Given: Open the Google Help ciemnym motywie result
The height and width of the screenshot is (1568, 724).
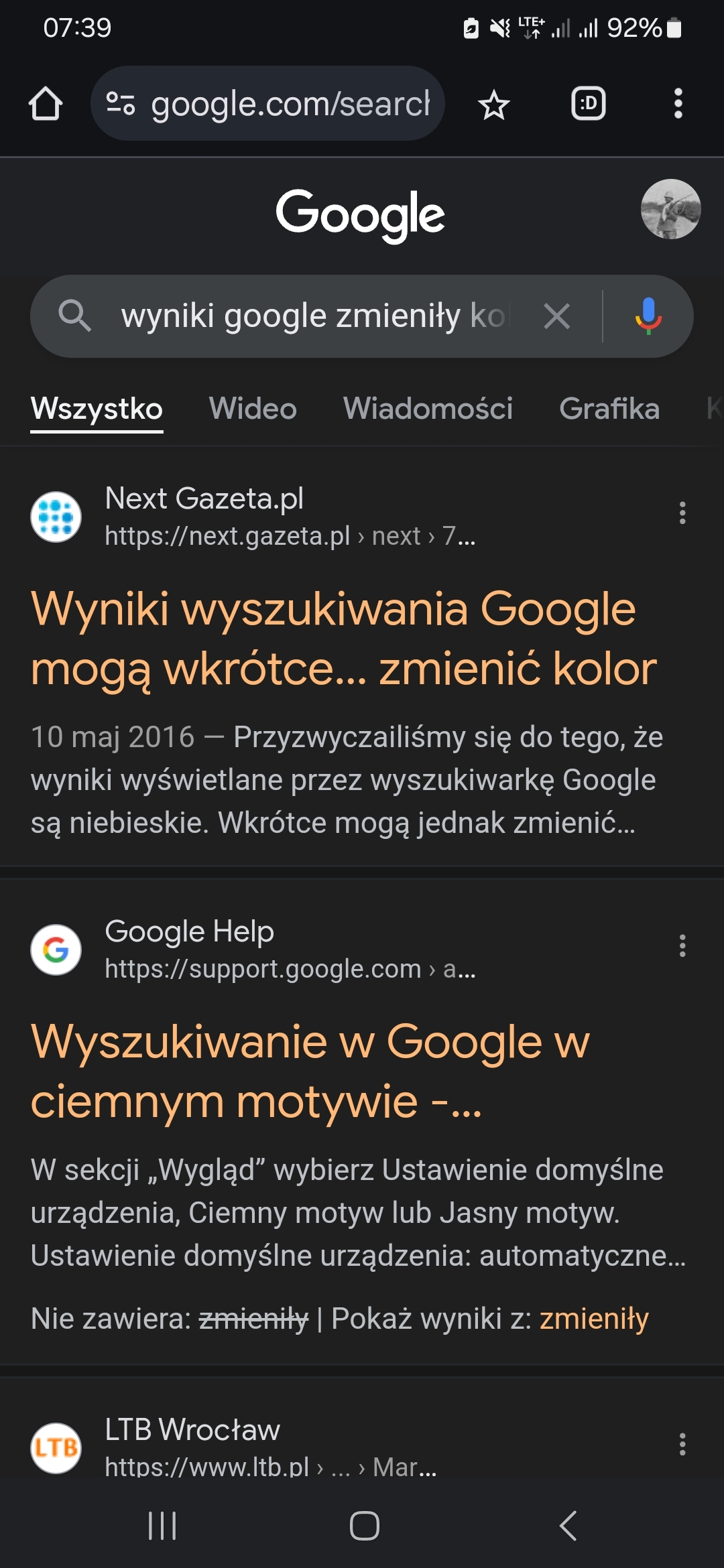Looking at the screenshot, I should tap(310, 1071).
